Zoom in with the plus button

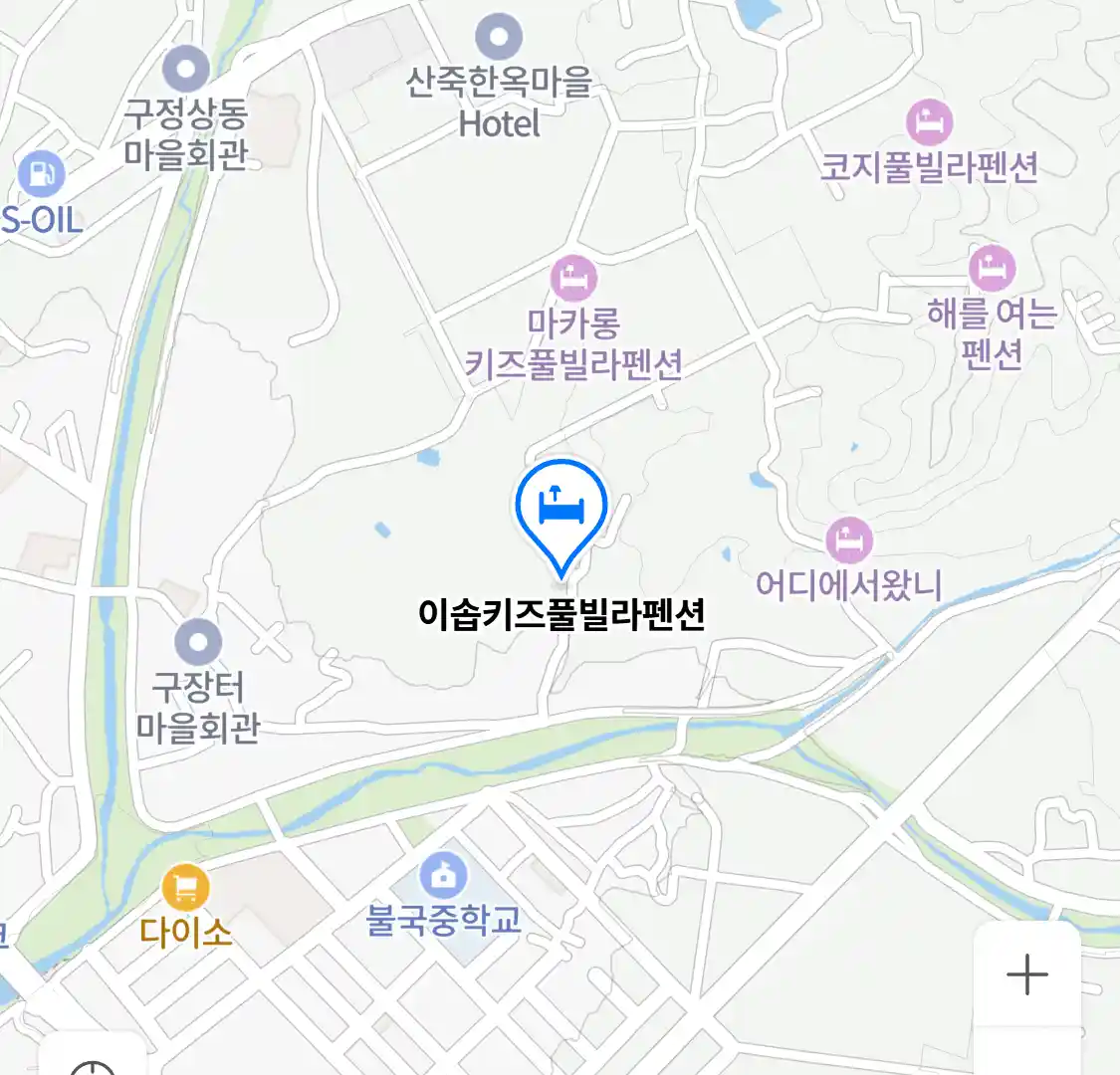click(x=1026, y=973)
